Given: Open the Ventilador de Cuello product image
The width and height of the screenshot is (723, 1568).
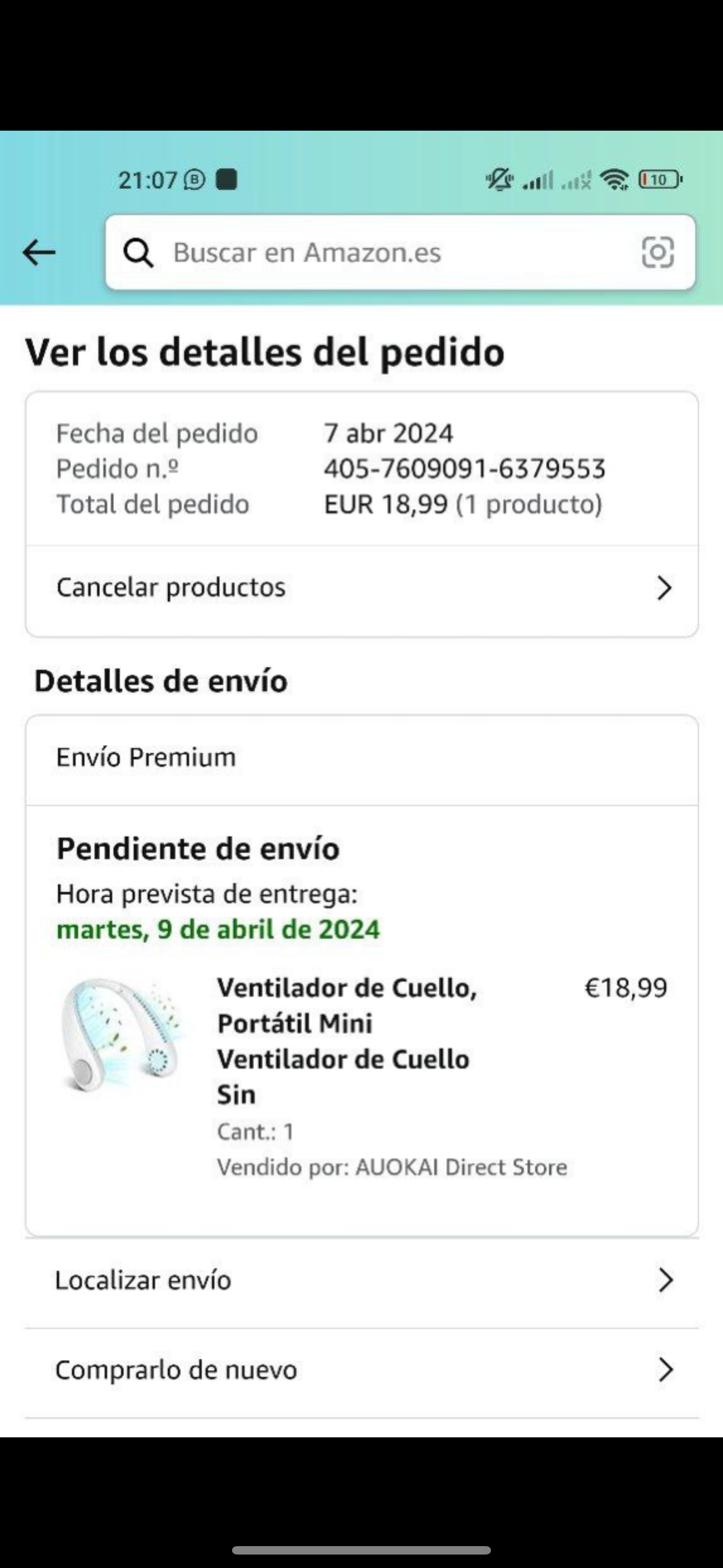Looking at the screenshot, I should click(122, 1035).
